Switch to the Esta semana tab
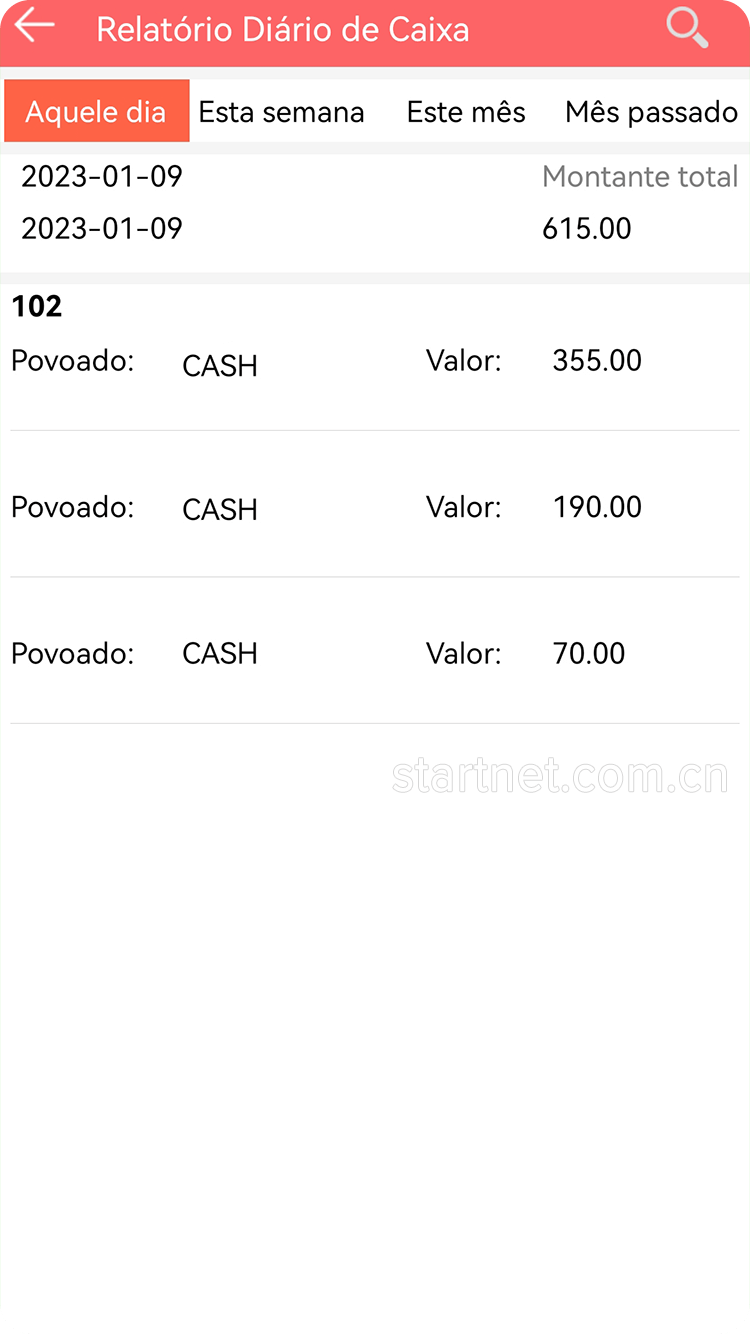Image resolution: width=750 pixels, height=1334 pixels. (281, 112)
